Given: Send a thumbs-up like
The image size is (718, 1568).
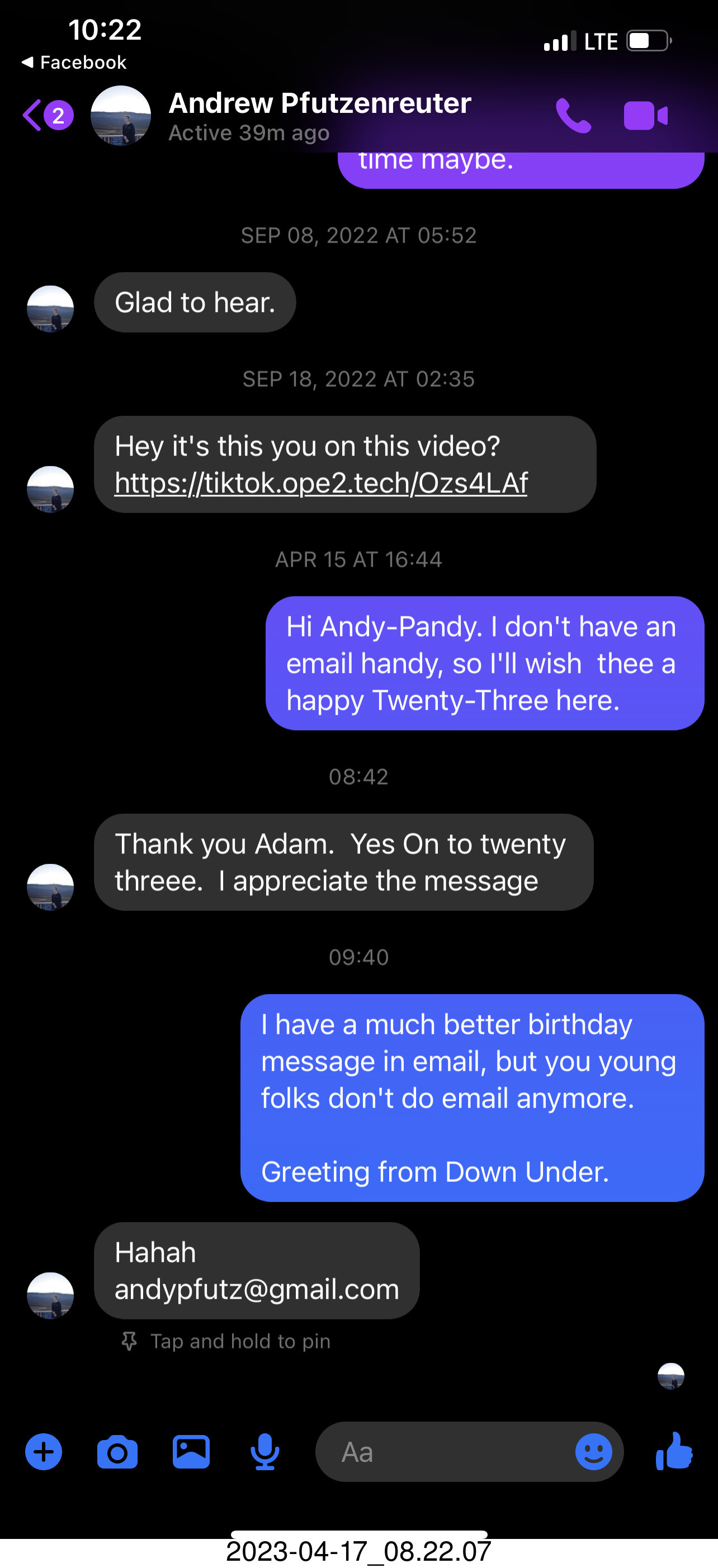Looking at the screenshot, I should coord(674,1452).
